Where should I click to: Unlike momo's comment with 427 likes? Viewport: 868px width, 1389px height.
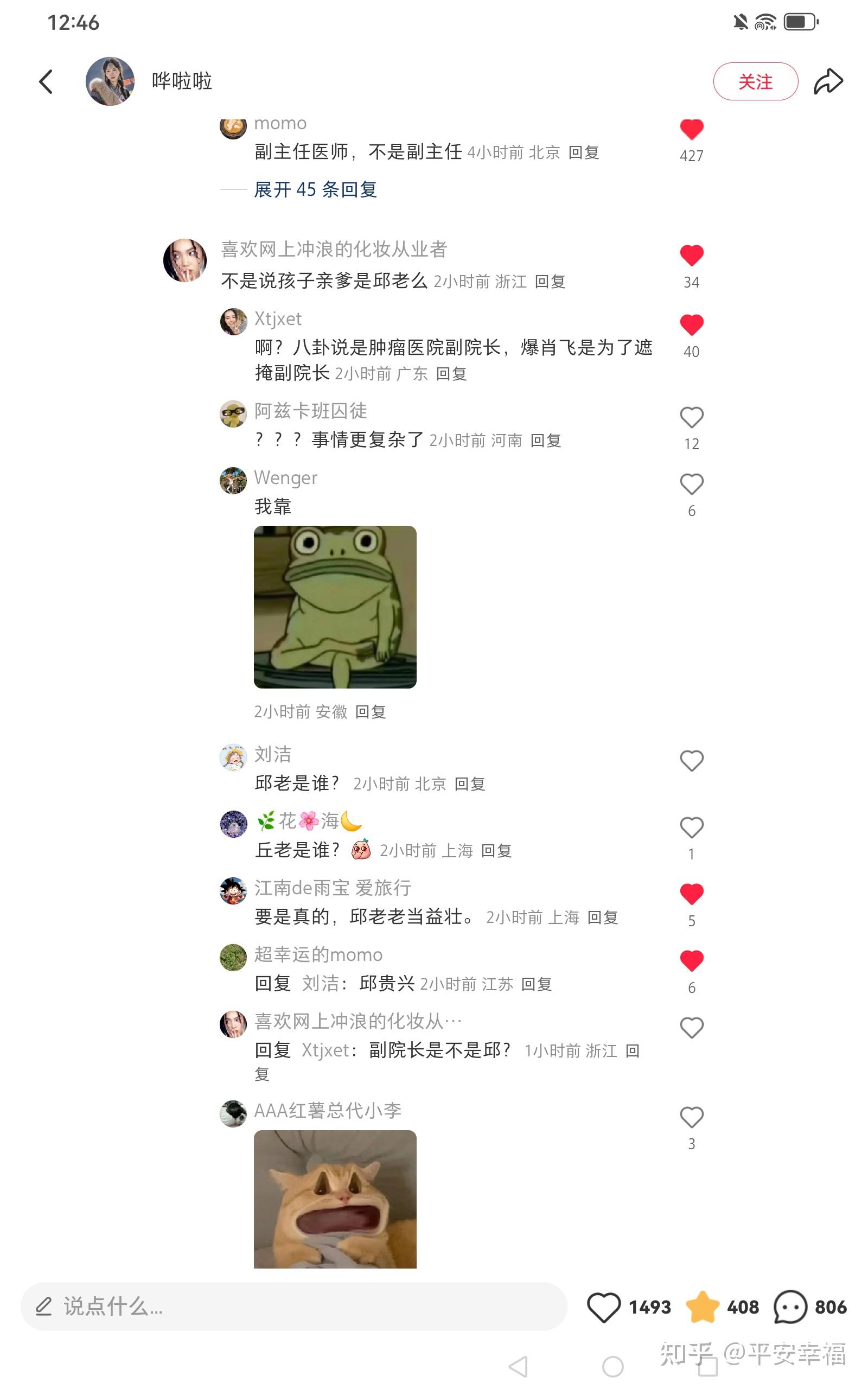[691, 130]
